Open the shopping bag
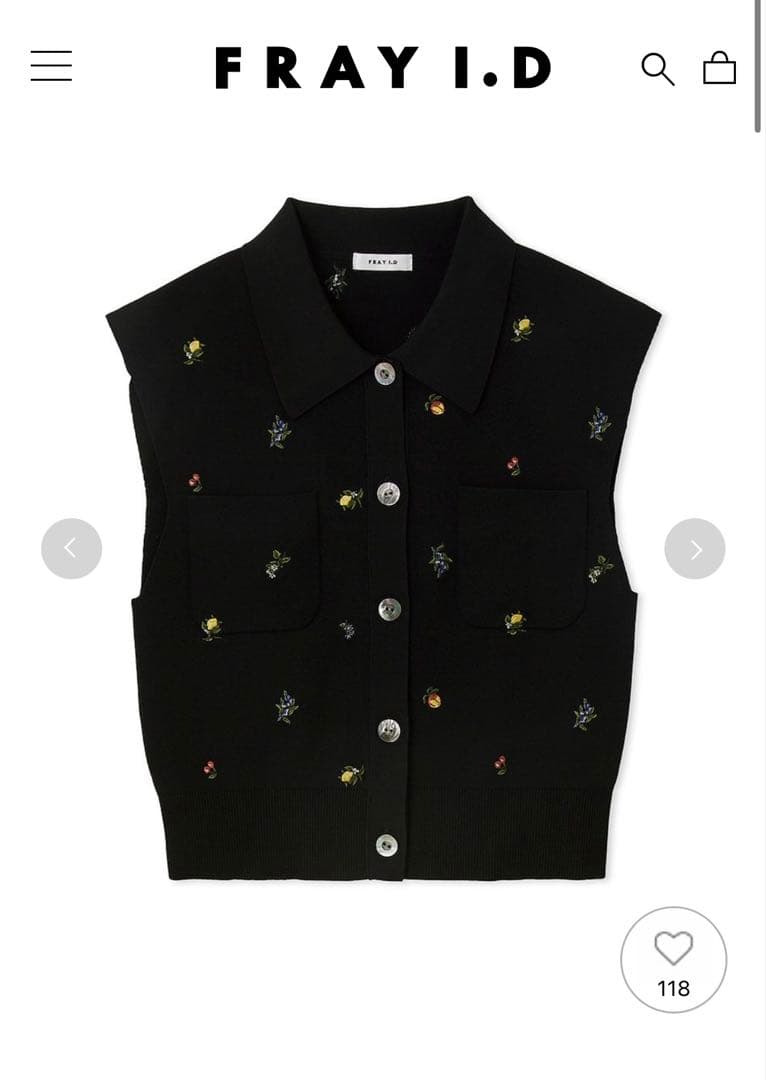The height and width of the screenshot is (1080, 766). click(719, 68)
